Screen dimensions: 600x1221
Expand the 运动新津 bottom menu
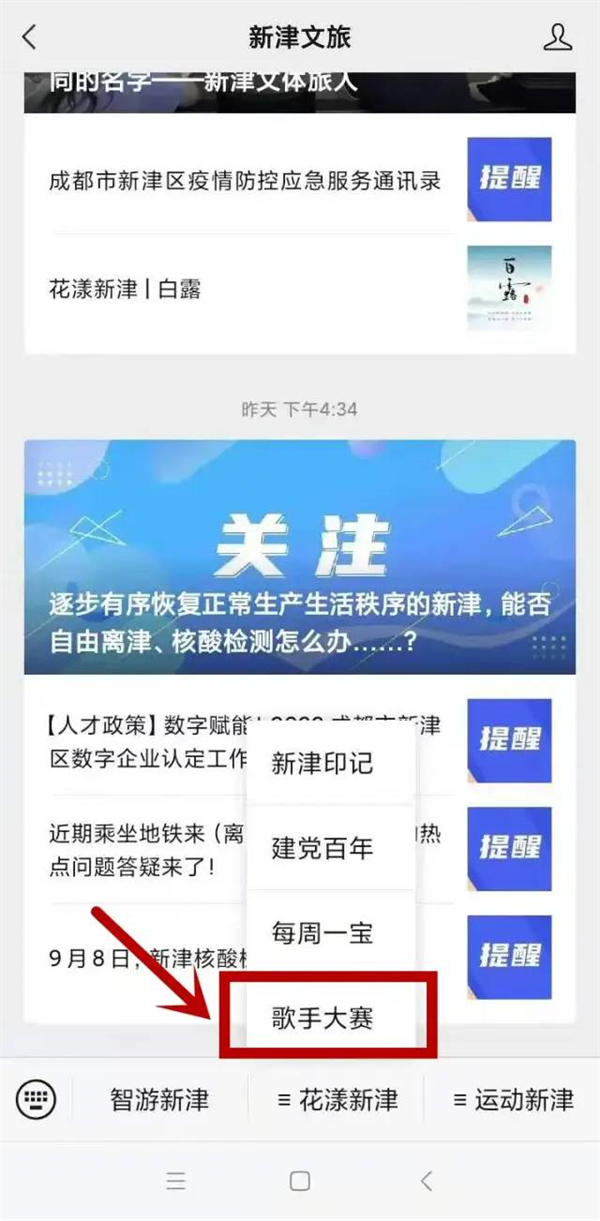[x=512, y=1101]
